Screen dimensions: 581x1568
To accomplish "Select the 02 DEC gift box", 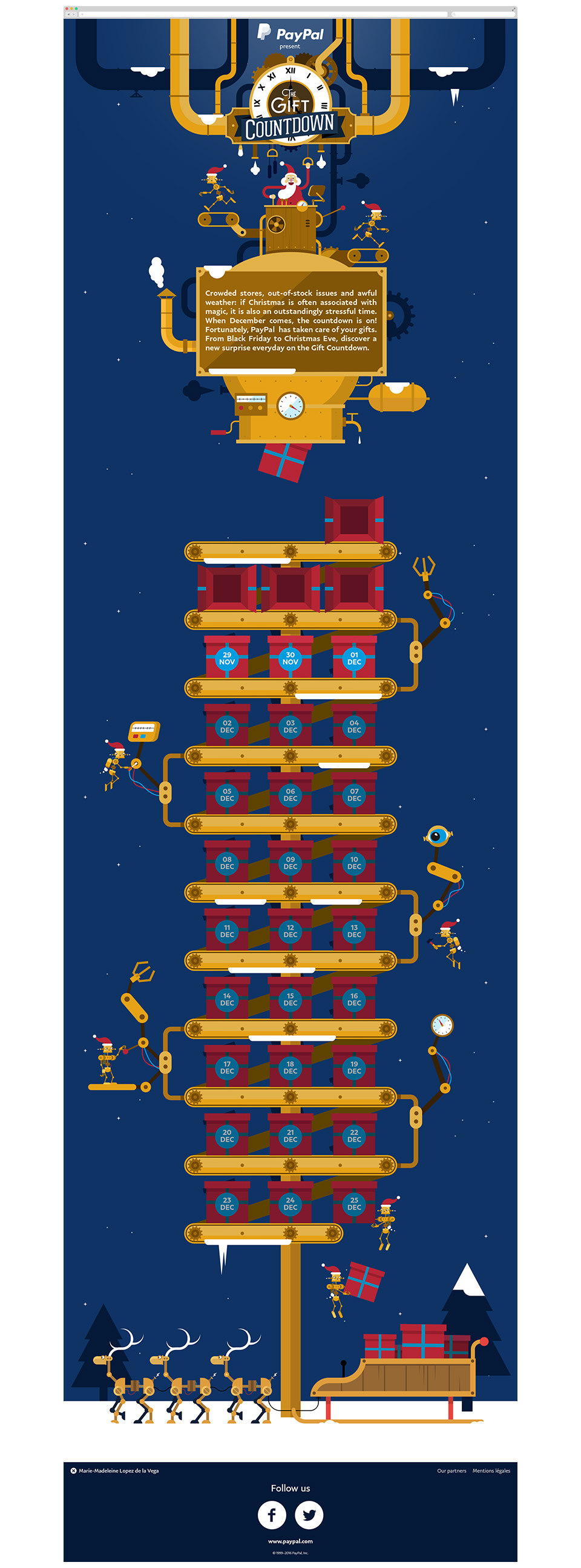I will [227, 726].
